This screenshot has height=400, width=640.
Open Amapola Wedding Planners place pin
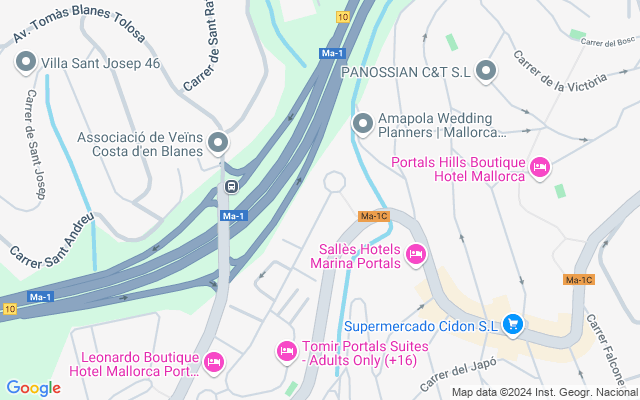coord(362,124)
